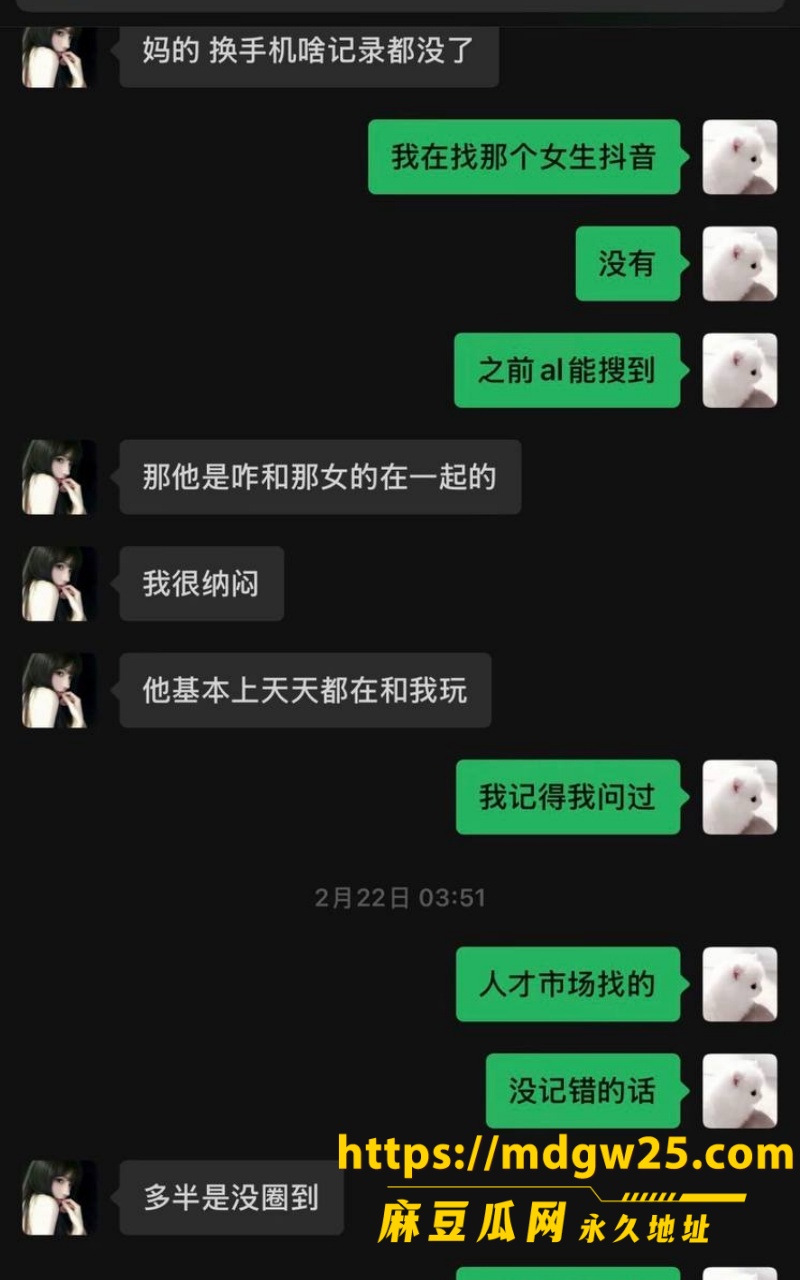
Task: Open sender's avatar beside "我很纳闷" message
Action: click(59, 583)
